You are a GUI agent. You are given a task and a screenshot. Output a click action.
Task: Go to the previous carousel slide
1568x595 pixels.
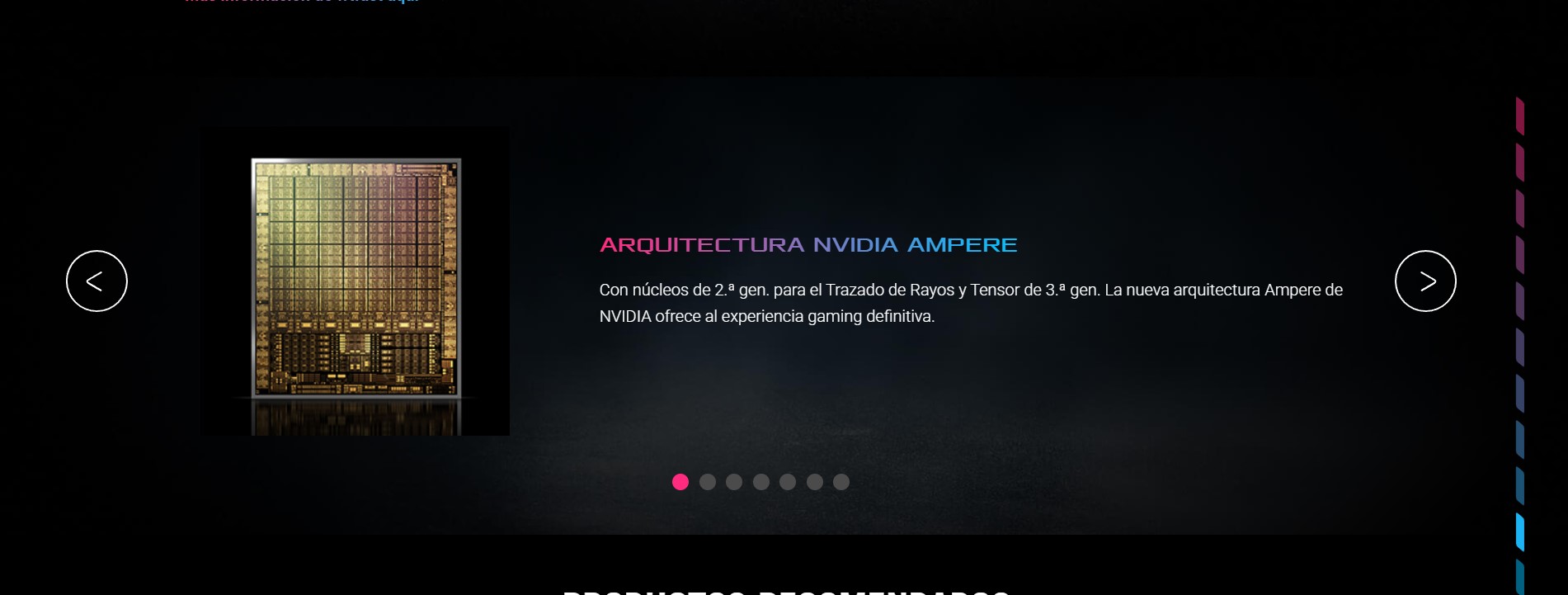(97, 281)
